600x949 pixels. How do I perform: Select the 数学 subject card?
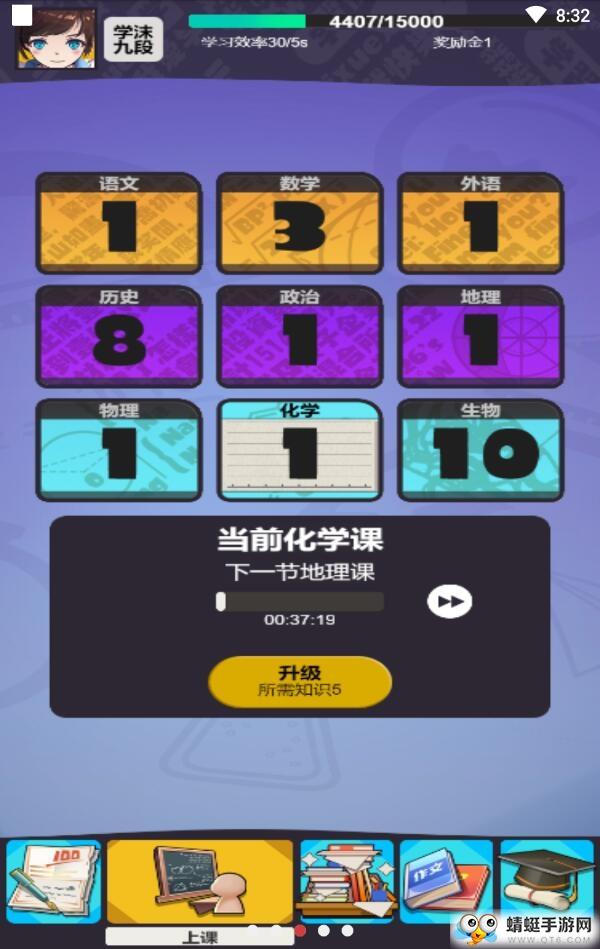[x=299, y=224]
